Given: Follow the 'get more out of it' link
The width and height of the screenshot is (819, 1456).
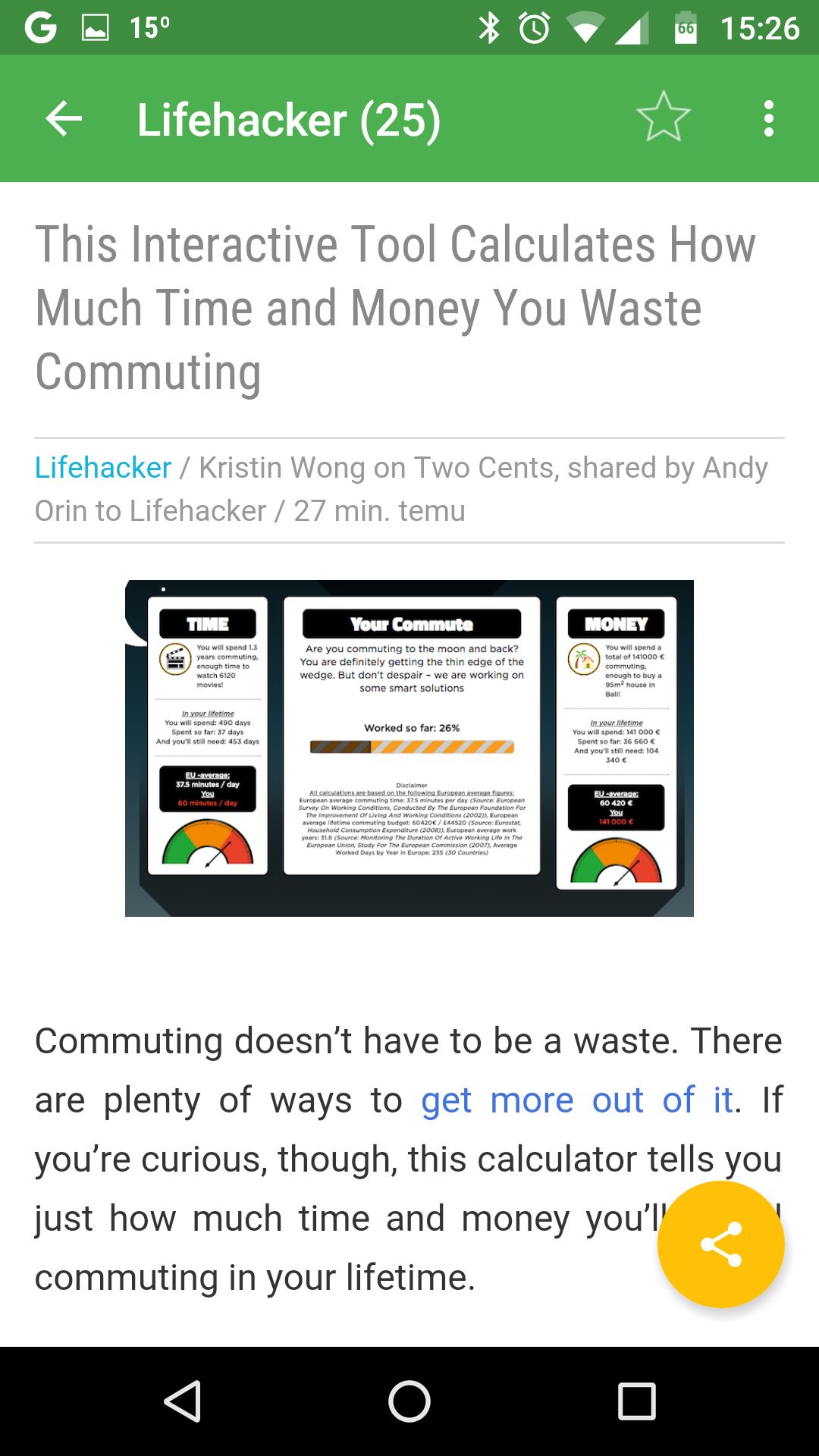Looking at the screenshot, I should coord(577,1100).
